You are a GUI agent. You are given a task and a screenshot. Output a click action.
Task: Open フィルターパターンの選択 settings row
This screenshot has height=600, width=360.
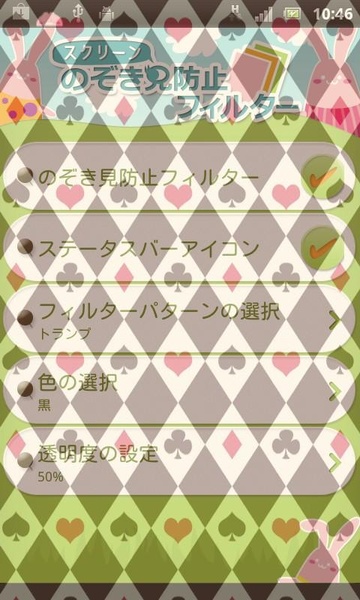pos(179,319)
